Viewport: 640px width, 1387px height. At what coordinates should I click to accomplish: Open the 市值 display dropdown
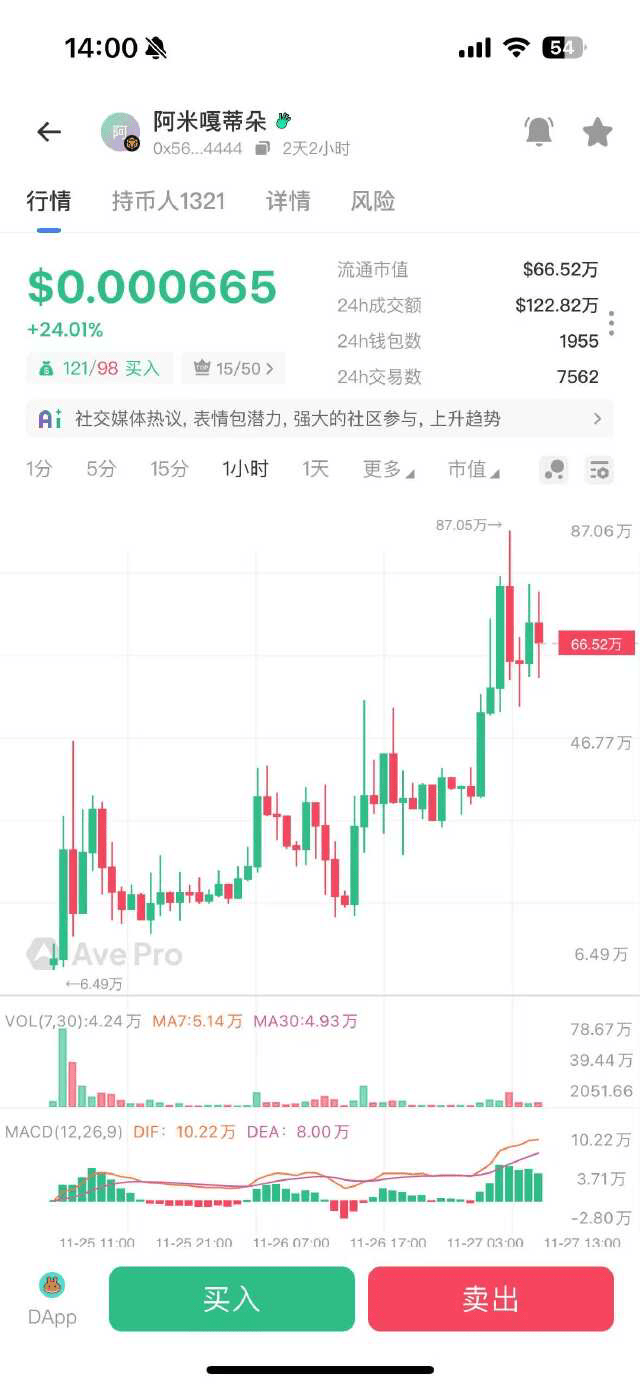(x=473, y=469)
